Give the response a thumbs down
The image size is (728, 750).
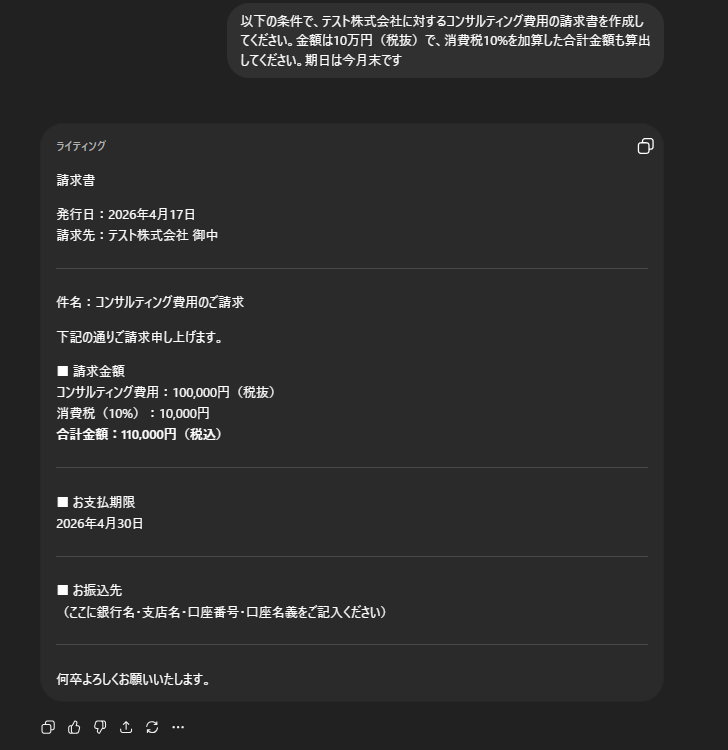(x=100, y=727)
